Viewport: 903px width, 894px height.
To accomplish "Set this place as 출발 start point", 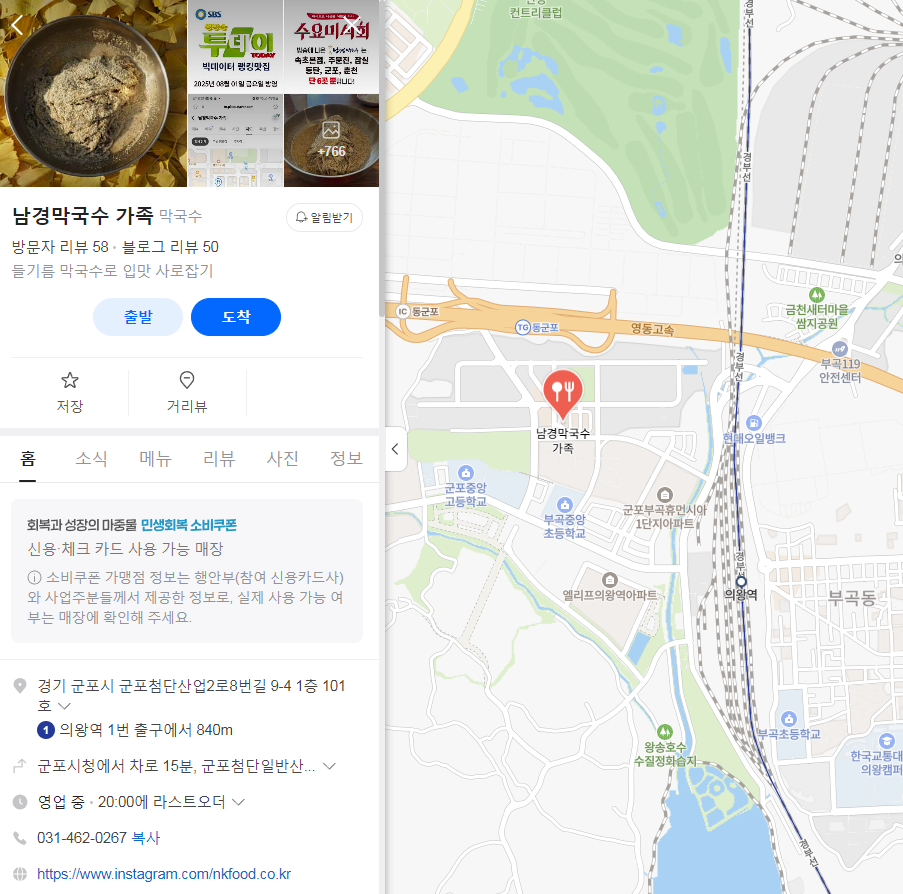I will pyautogui.click(x=138, y=317).
